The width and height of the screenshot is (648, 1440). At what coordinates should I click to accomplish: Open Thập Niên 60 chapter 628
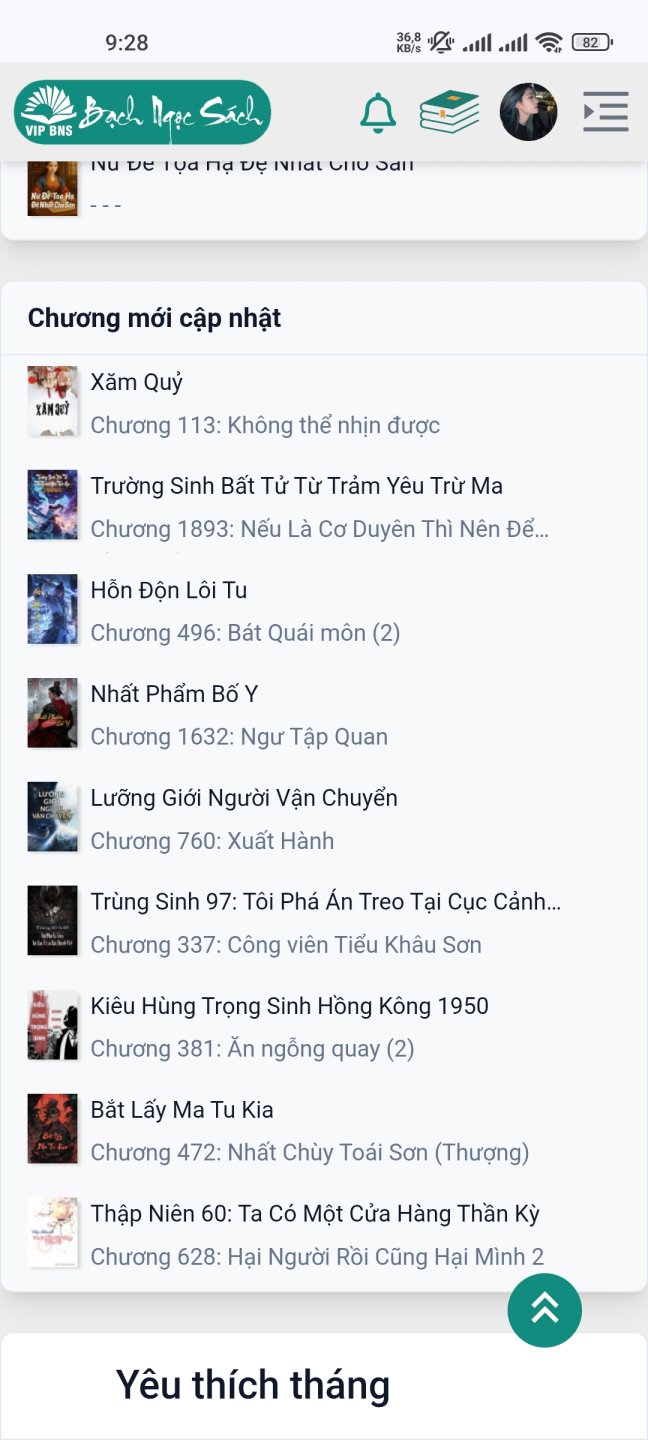pos(317,1258)
